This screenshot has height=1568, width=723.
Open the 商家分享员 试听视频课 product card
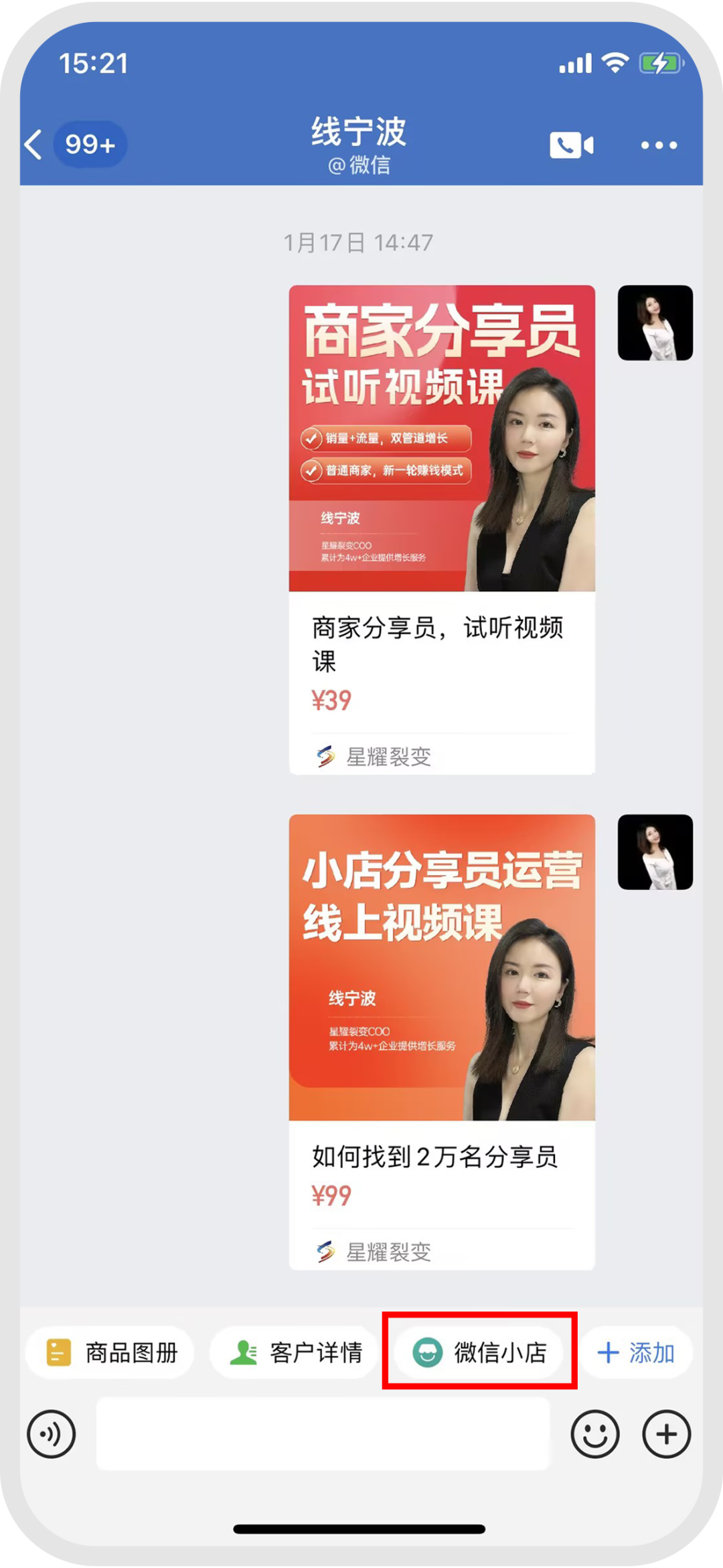click(442, 529)
